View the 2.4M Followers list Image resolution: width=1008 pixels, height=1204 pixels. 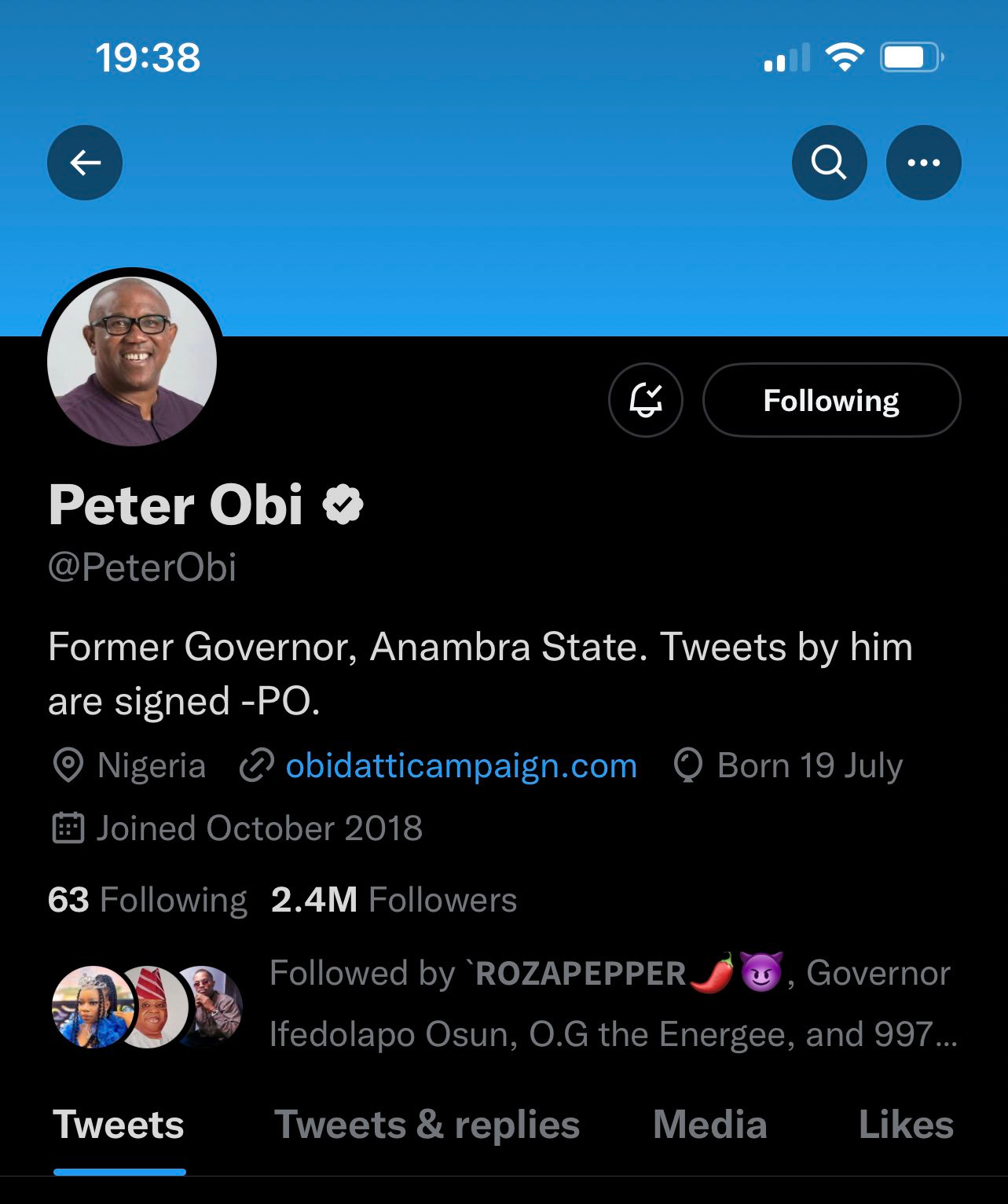[394, 900]
